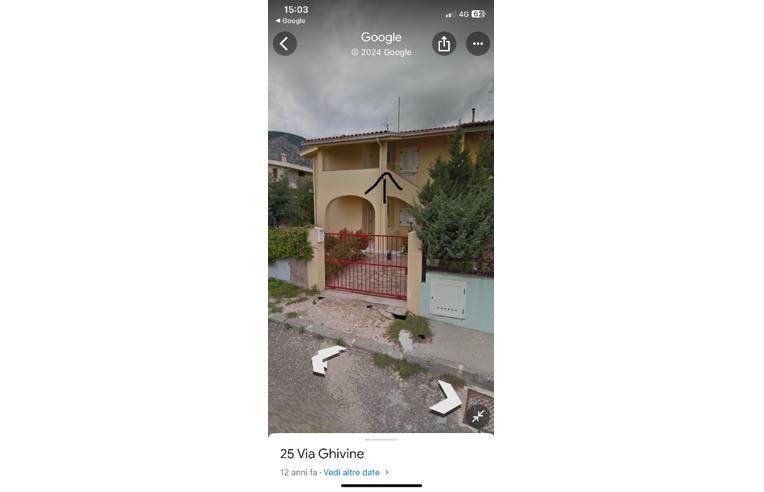Viewport: 764px width, 492px height.
Task: Share this Street View location
Action: coord(444,44)
